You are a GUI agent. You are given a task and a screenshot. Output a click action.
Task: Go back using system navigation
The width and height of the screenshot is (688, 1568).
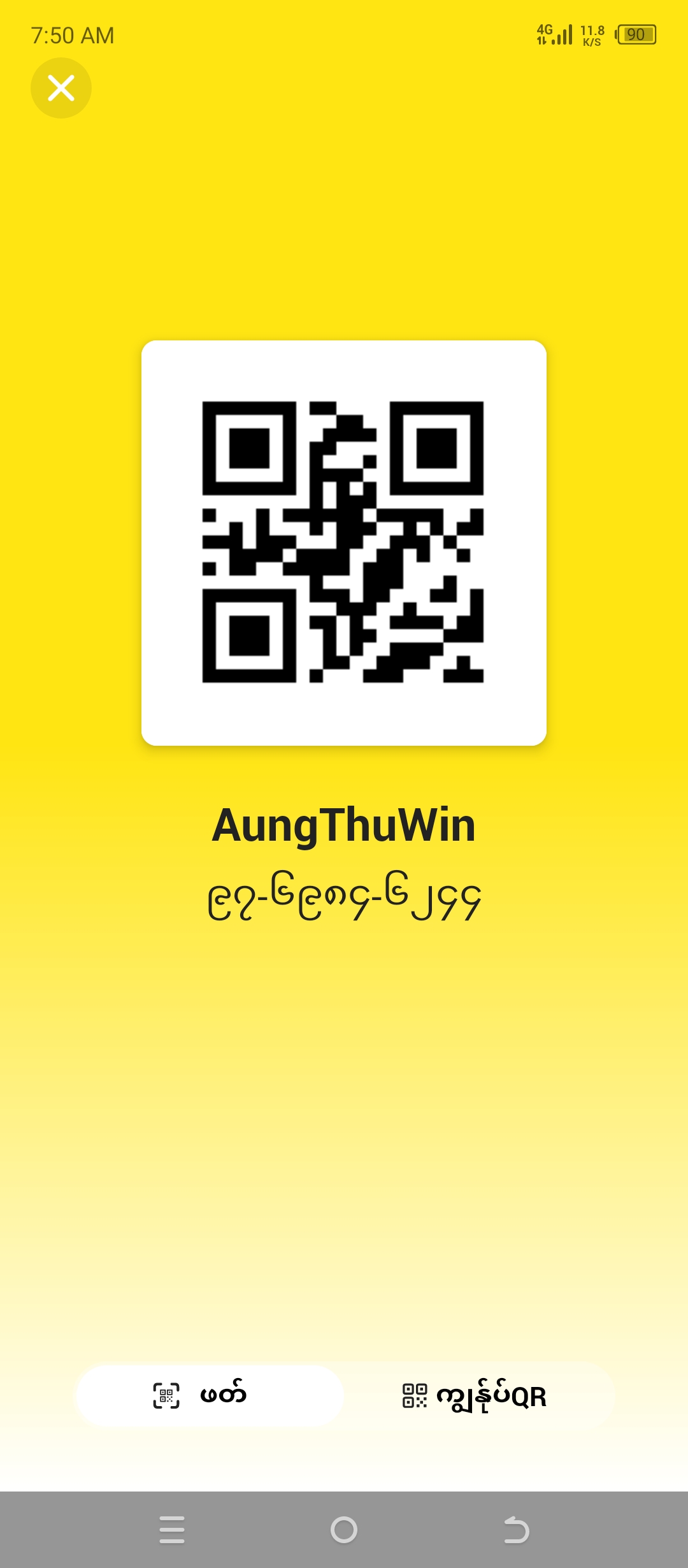pos(516,1530)
